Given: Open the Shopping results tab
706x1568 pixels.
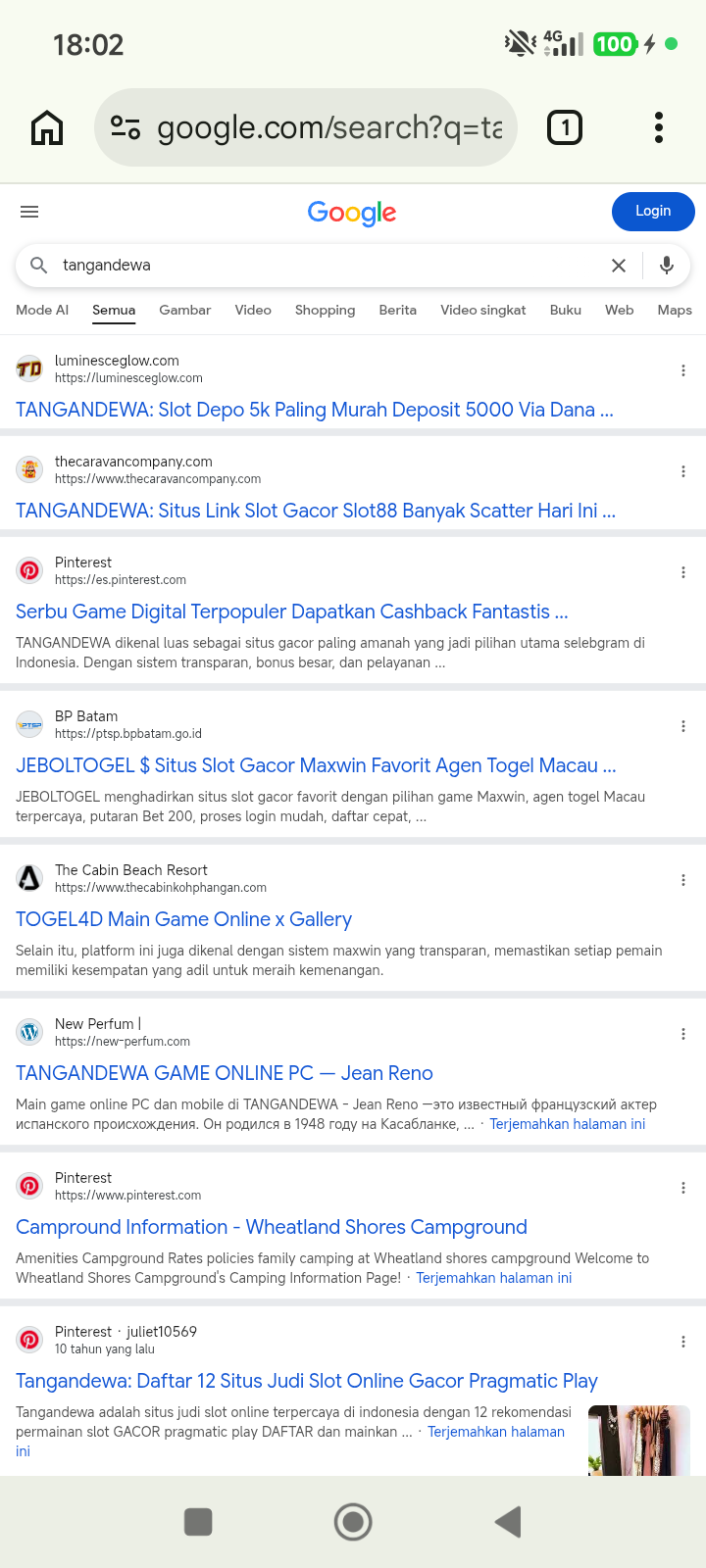Looking at the screenshot, I should click(326, 310).
